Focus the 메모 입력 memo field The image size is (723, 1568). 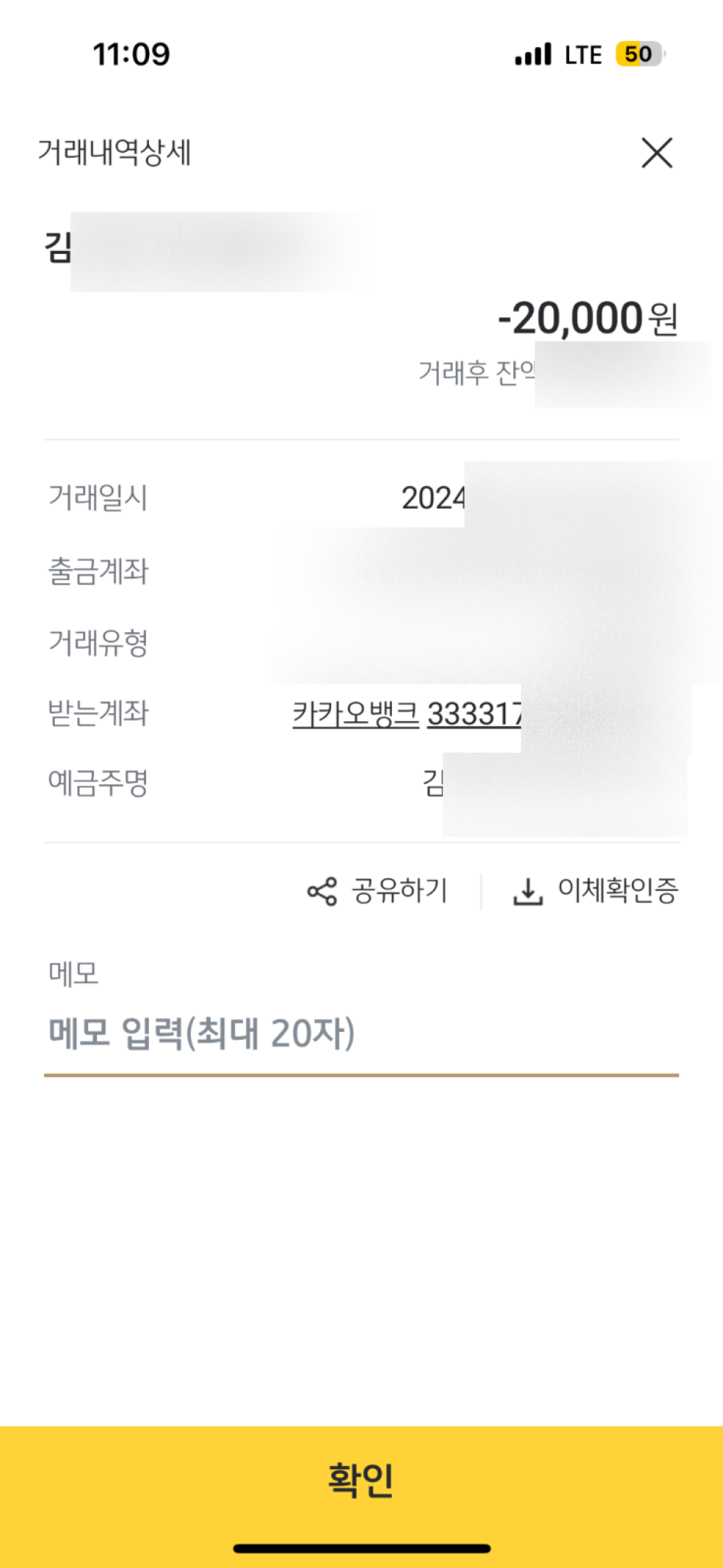pyautogui.click(x=360, y=1034)
